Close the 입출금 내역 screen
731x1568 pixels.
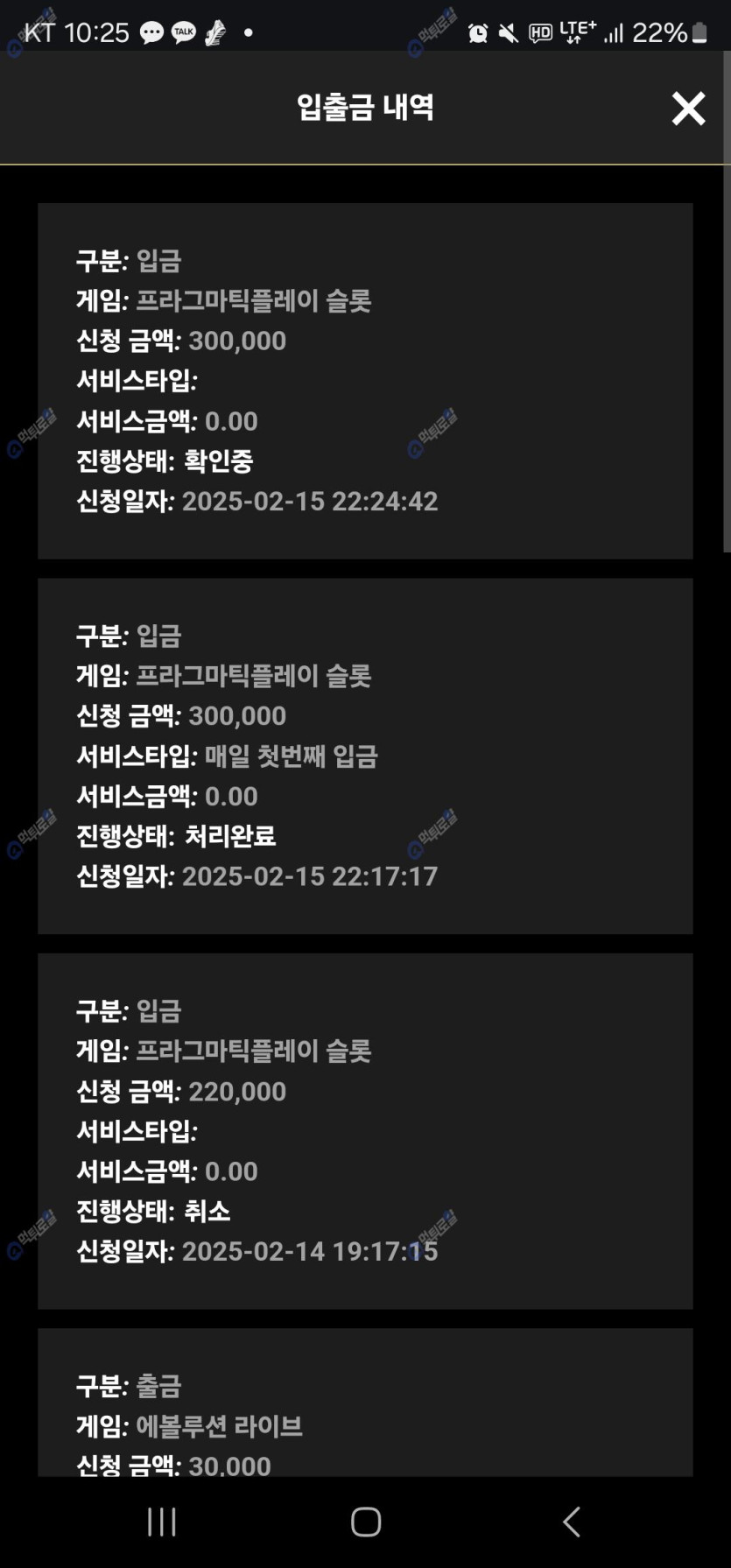(x=688, y=109)
